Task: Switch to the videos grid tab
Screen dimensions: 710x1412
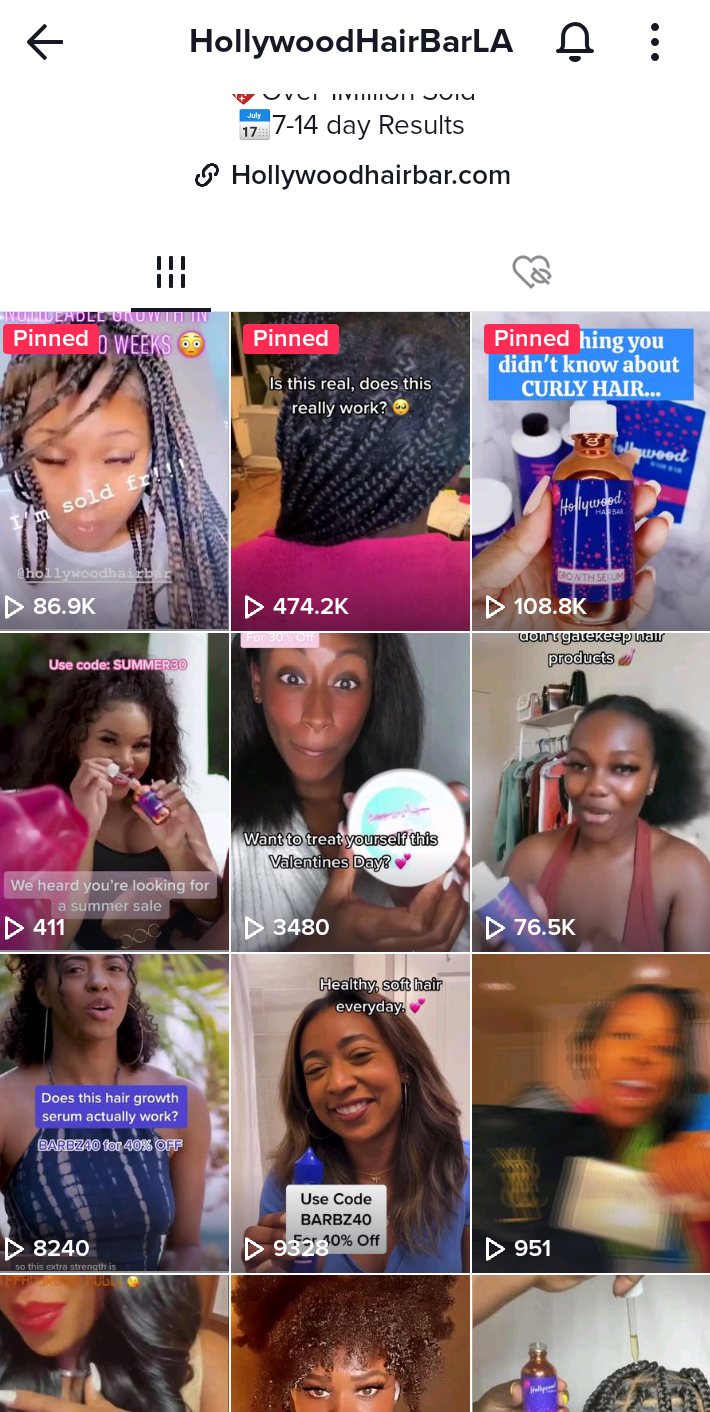Action: coord(171,271)
